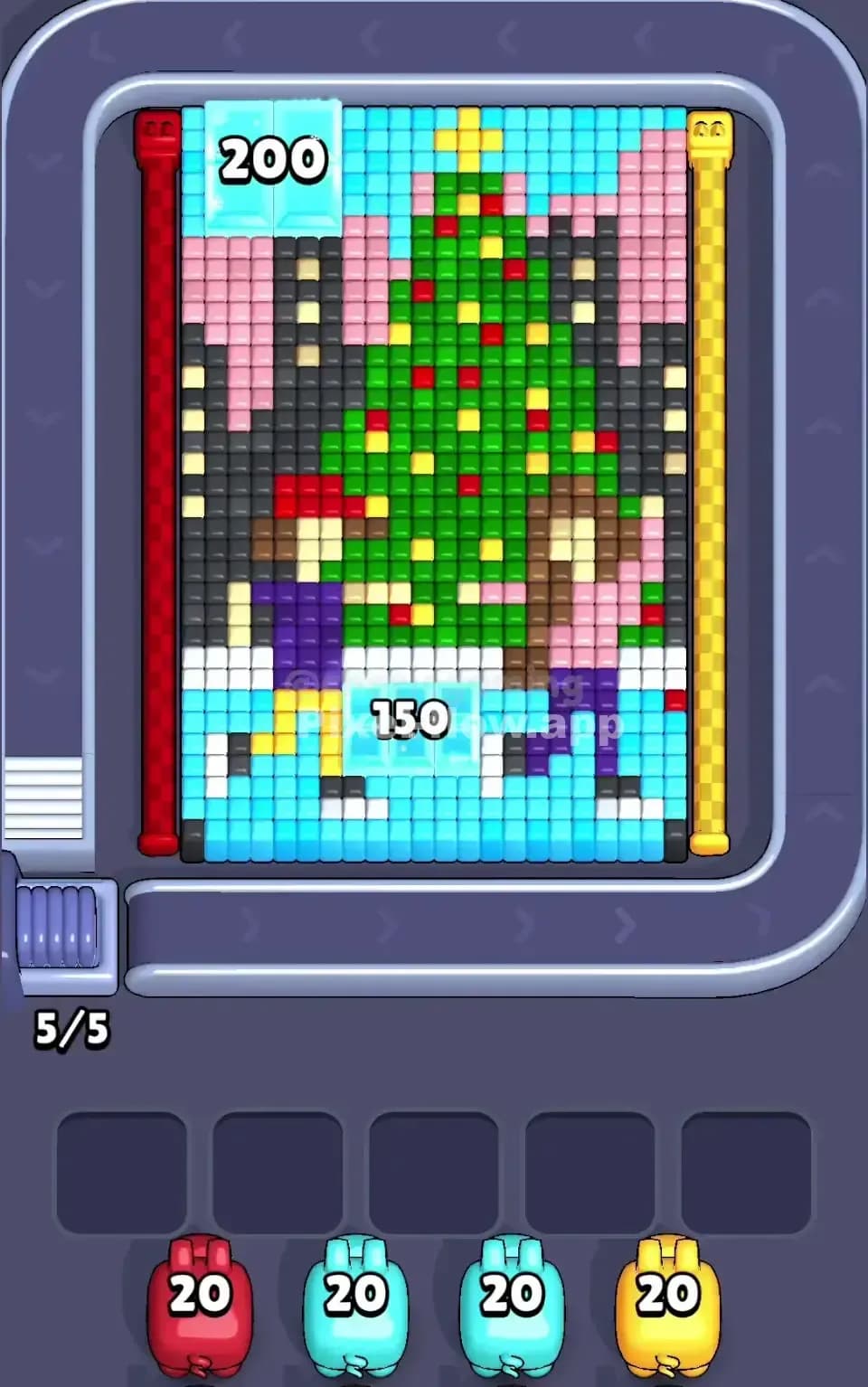This screenshot has width=868, height=1387.
Task: Tap the 150 counter on the ice rink
Action: pyautogui.click(x=409, y=717)
